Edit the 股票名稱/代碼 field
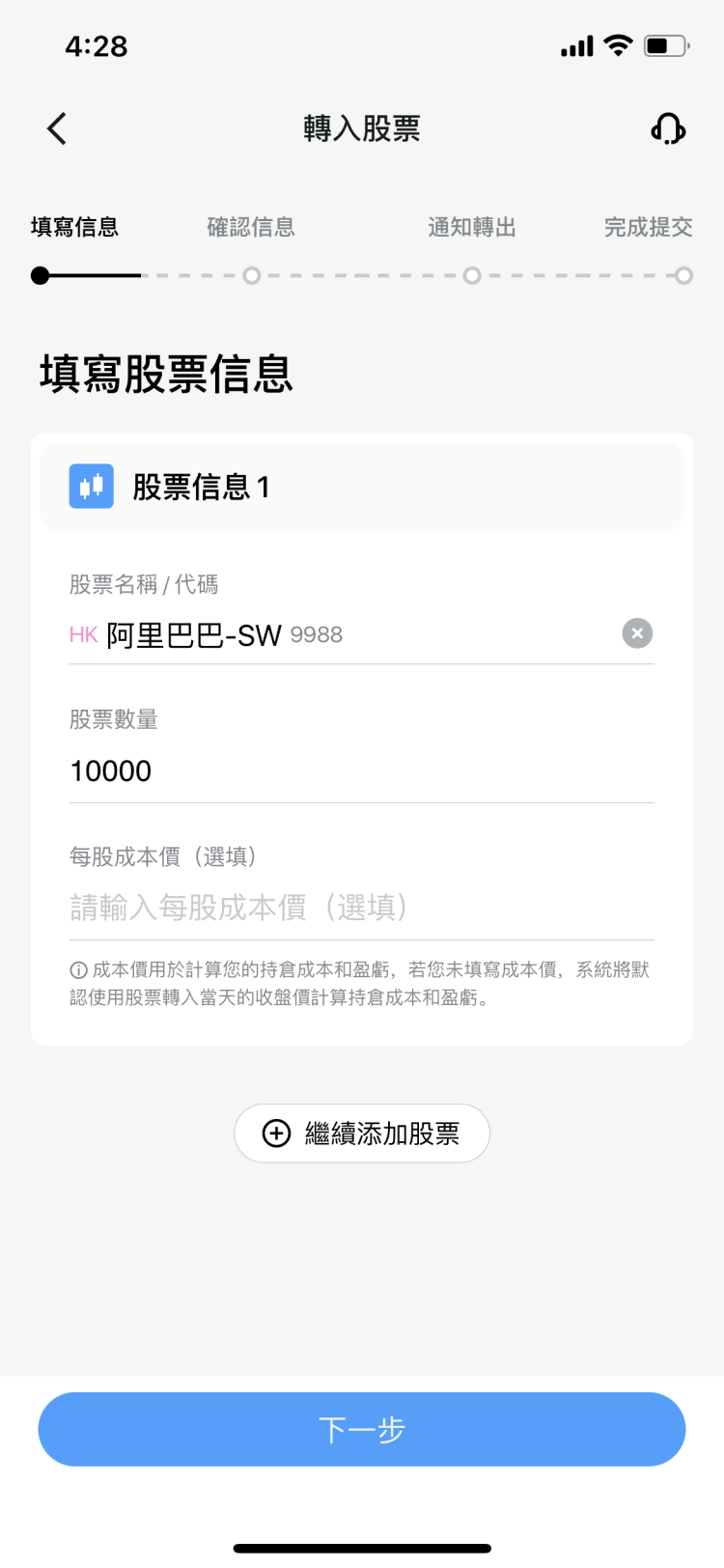724x1568 pixels. tap(343, 634)
